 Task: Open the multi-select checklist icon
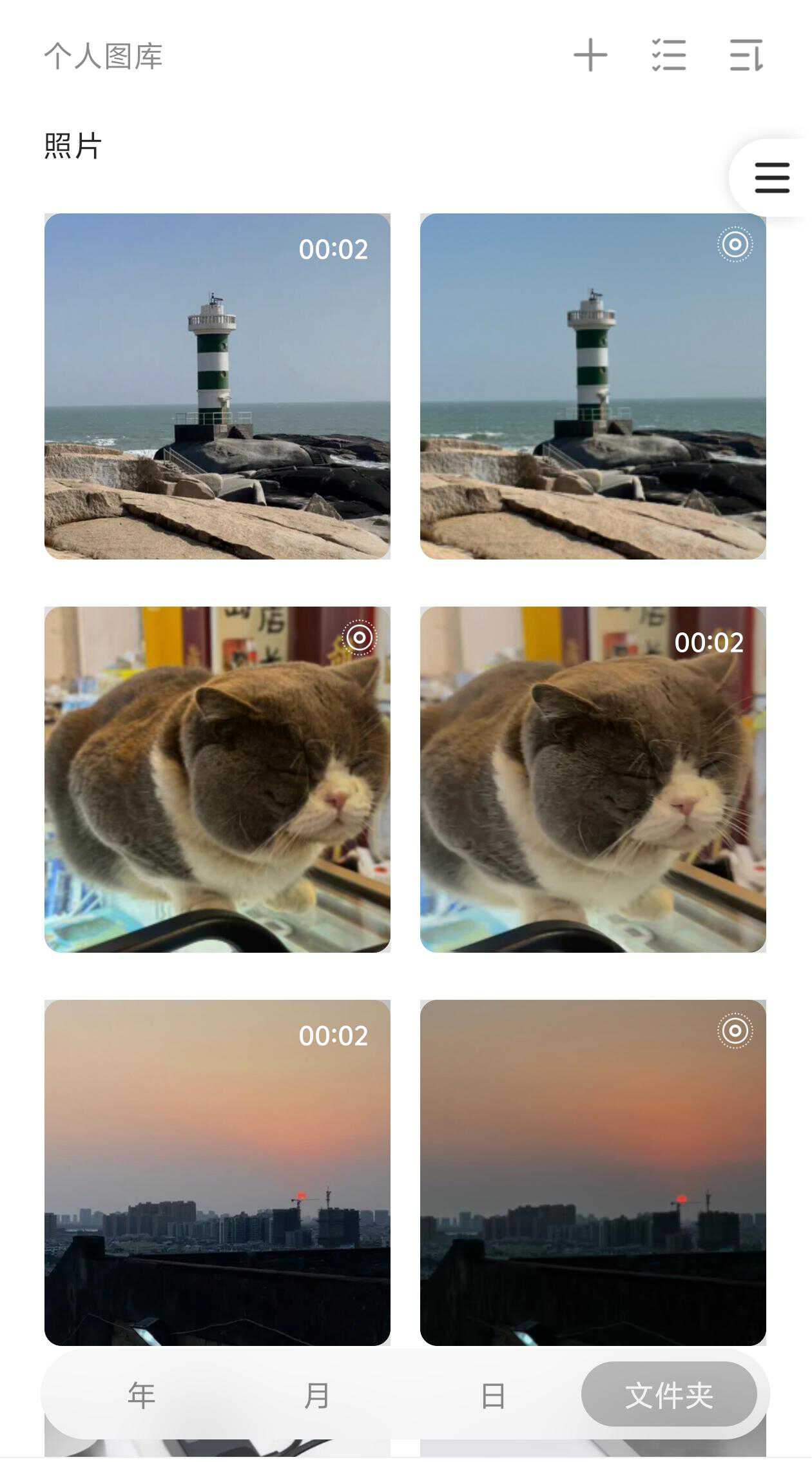(668, 55)
